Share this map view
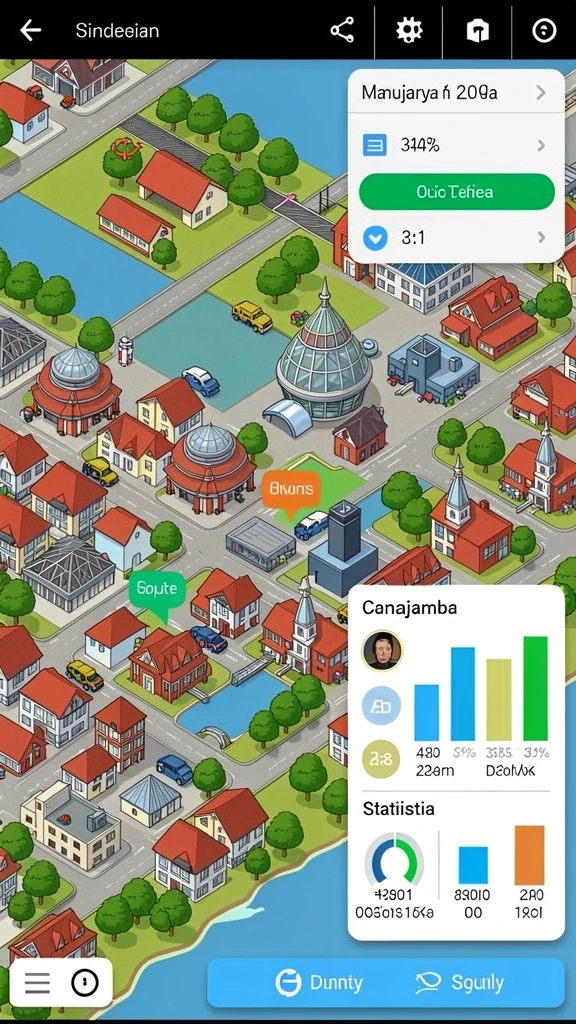This screenshot has height=1024, width=576. point(342,30)
